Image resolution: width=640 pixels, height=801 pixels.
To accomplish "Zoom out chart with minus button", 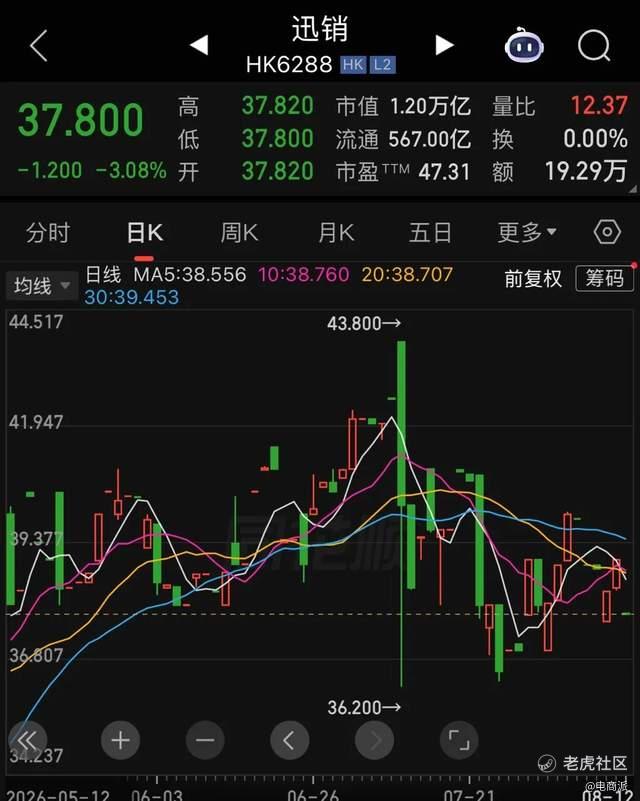I will (205, 740).
